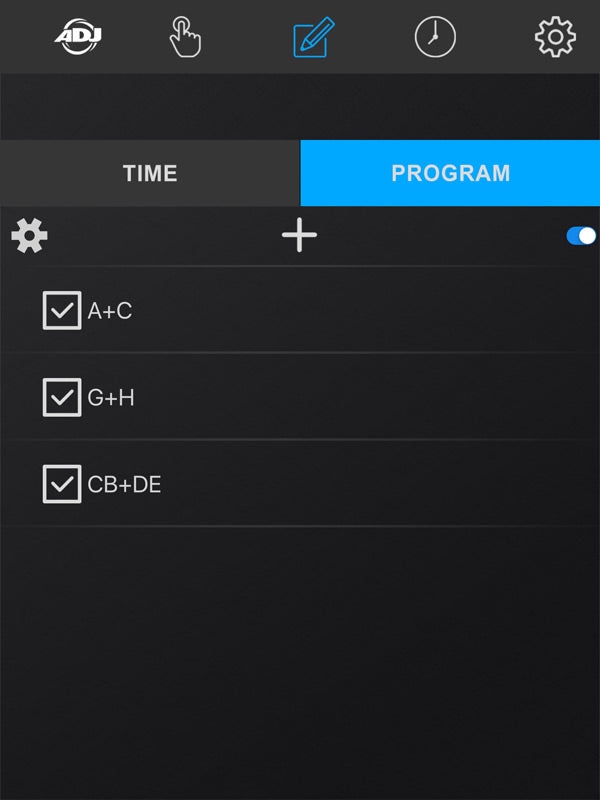Select the PROGRAM tab
The height and width of the screenshot is (800, 600).
450,173
